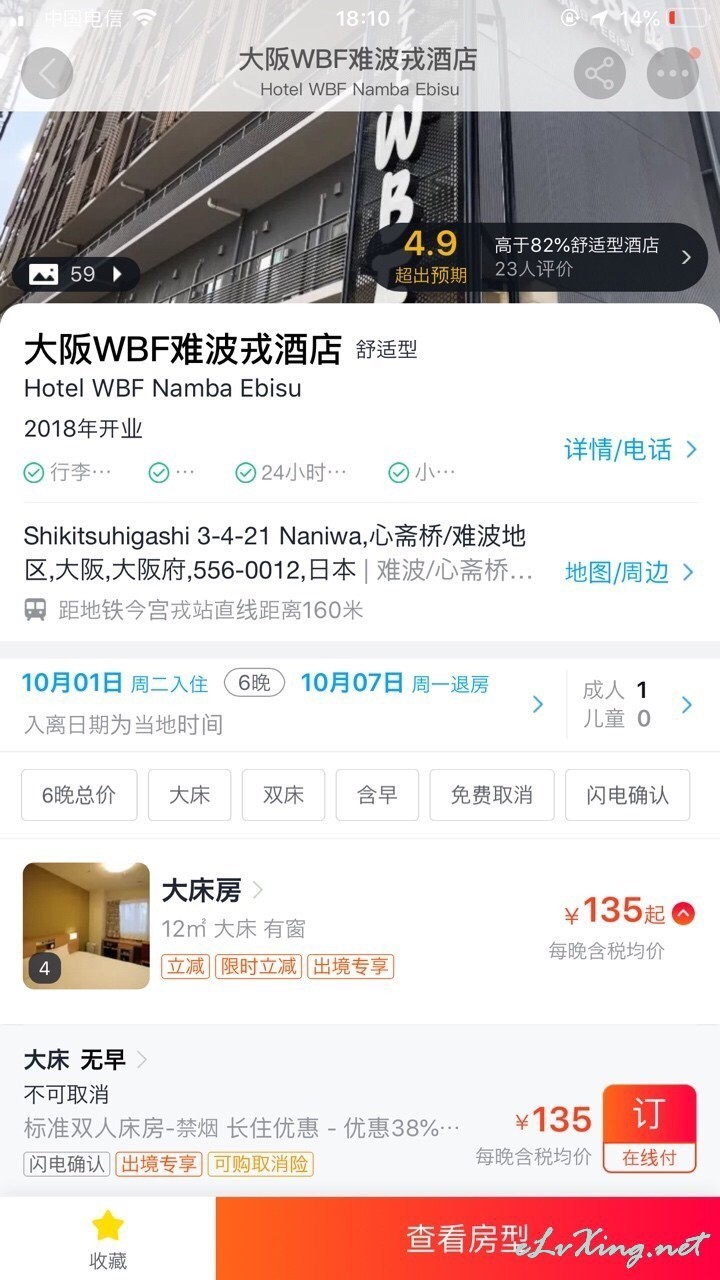Viewport: 720px width, 1280px height.
Task: View the 4.9 rating reviews
Action: 540,257
